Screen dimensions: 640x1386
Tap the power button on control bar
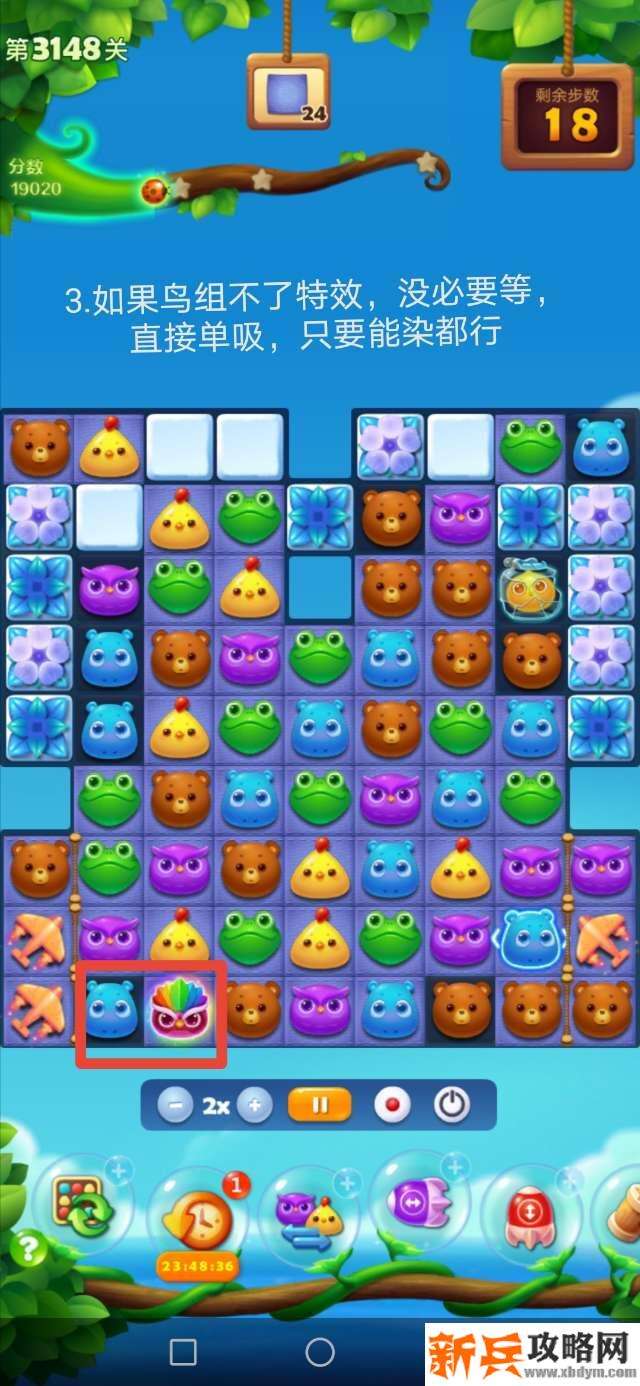[x=452, y=1106]
